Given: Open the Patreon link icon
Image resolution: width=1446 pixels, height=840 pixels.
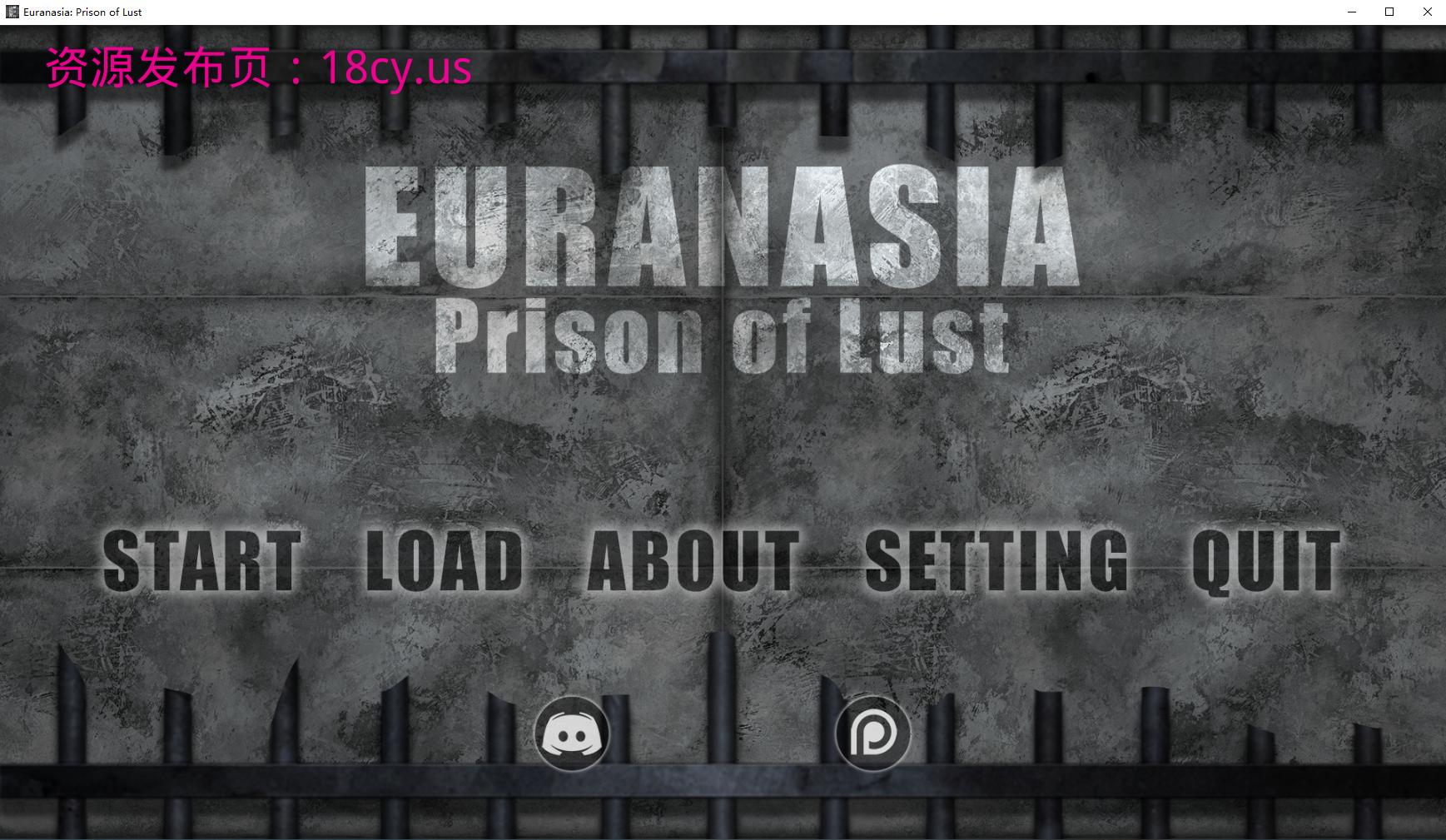Looking at the screenshot, I should [872, 733].
